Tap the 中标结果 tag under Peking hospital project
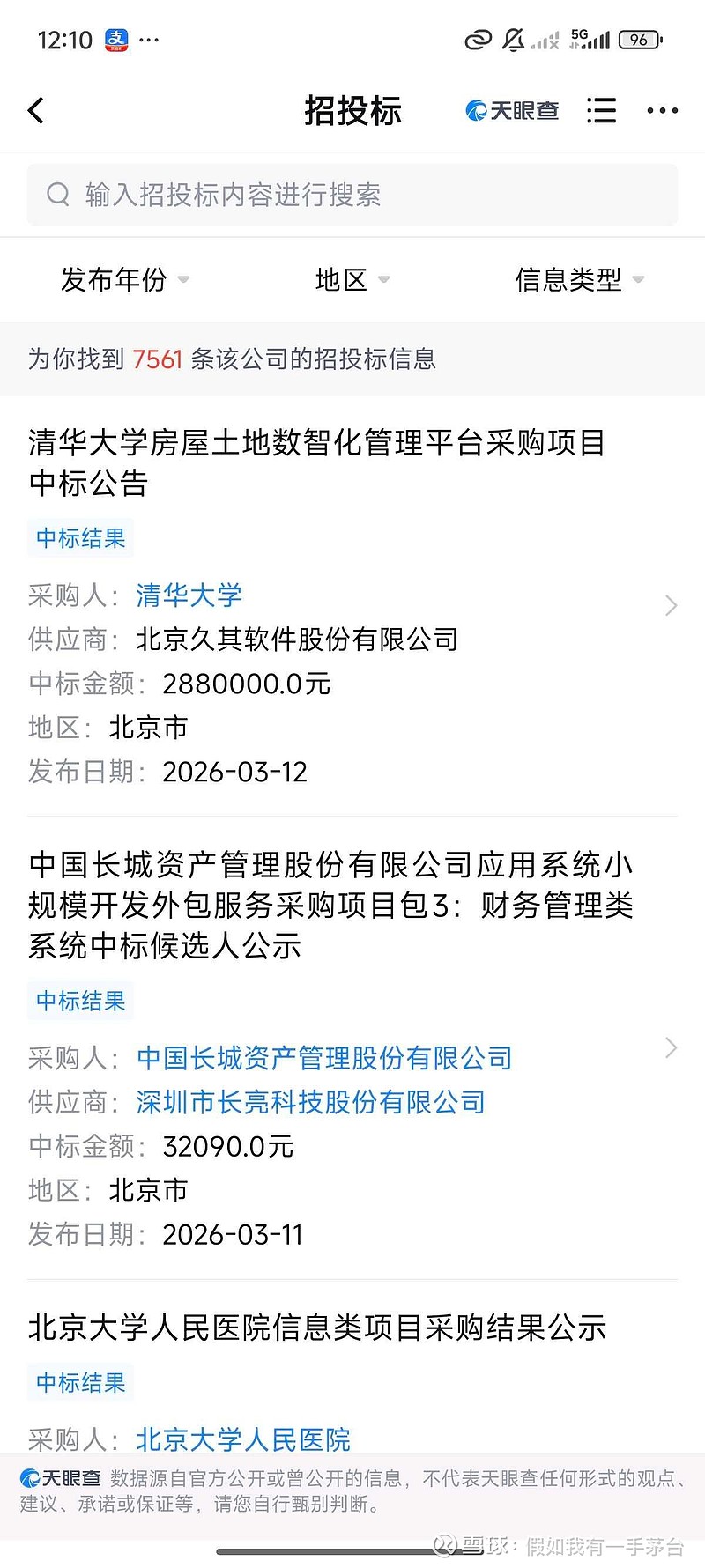Image resolution: width=705 pixels, height=1568 pixels. pos(79,1383)
